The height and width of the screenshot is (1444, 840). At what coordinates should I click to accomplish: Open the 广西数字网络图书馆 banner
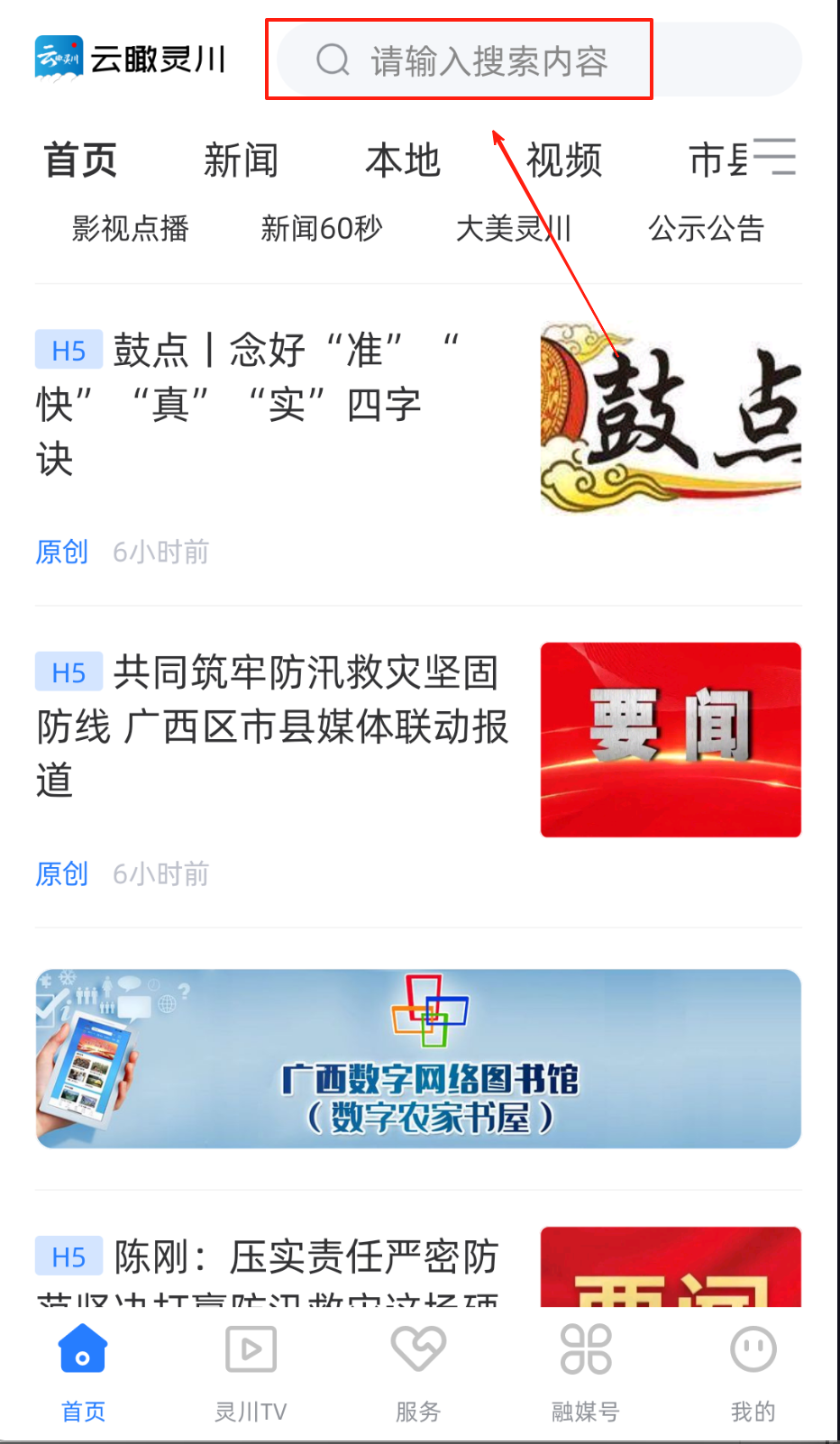[418, 1058]
